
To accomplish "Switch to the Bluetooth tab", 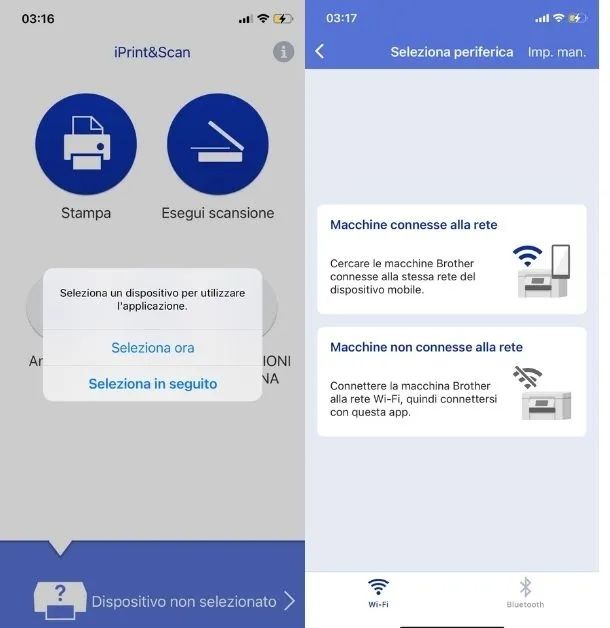I will 525,592.
